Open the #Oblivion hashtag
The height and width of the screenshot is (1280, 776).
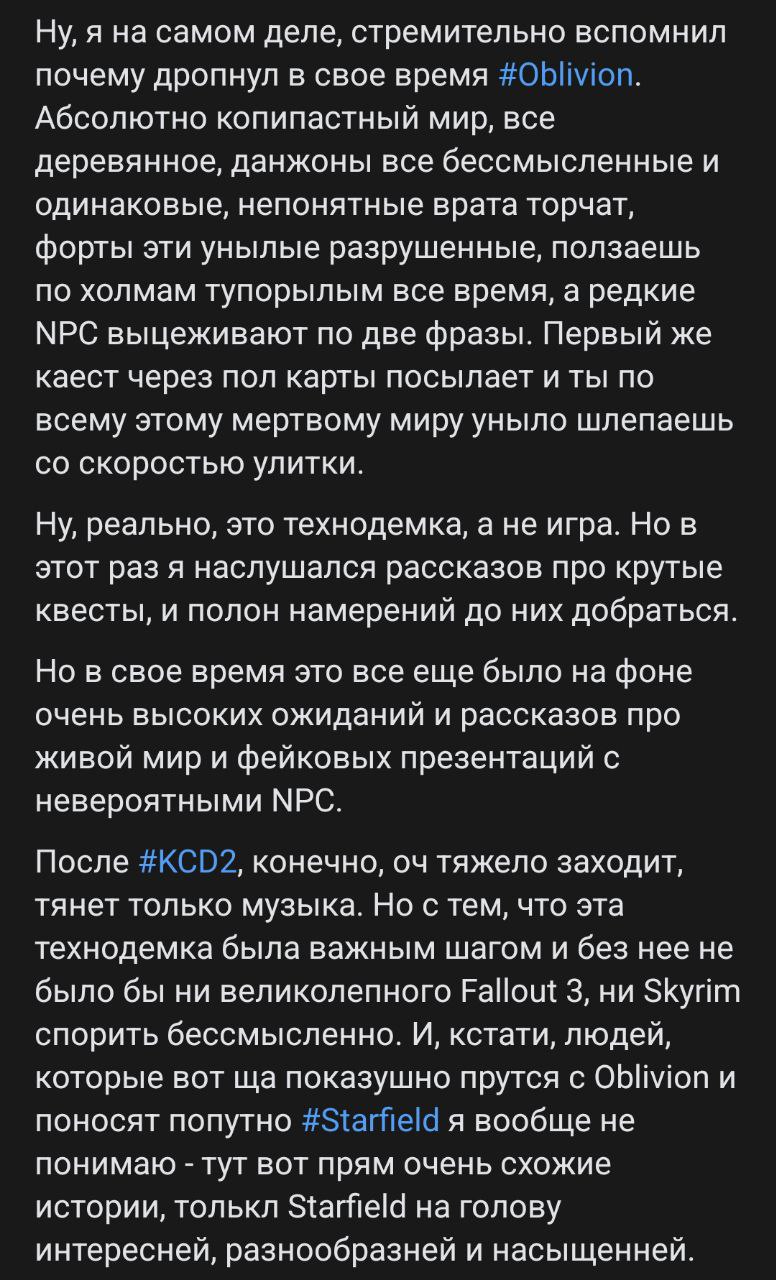click(x=565, y=76)
